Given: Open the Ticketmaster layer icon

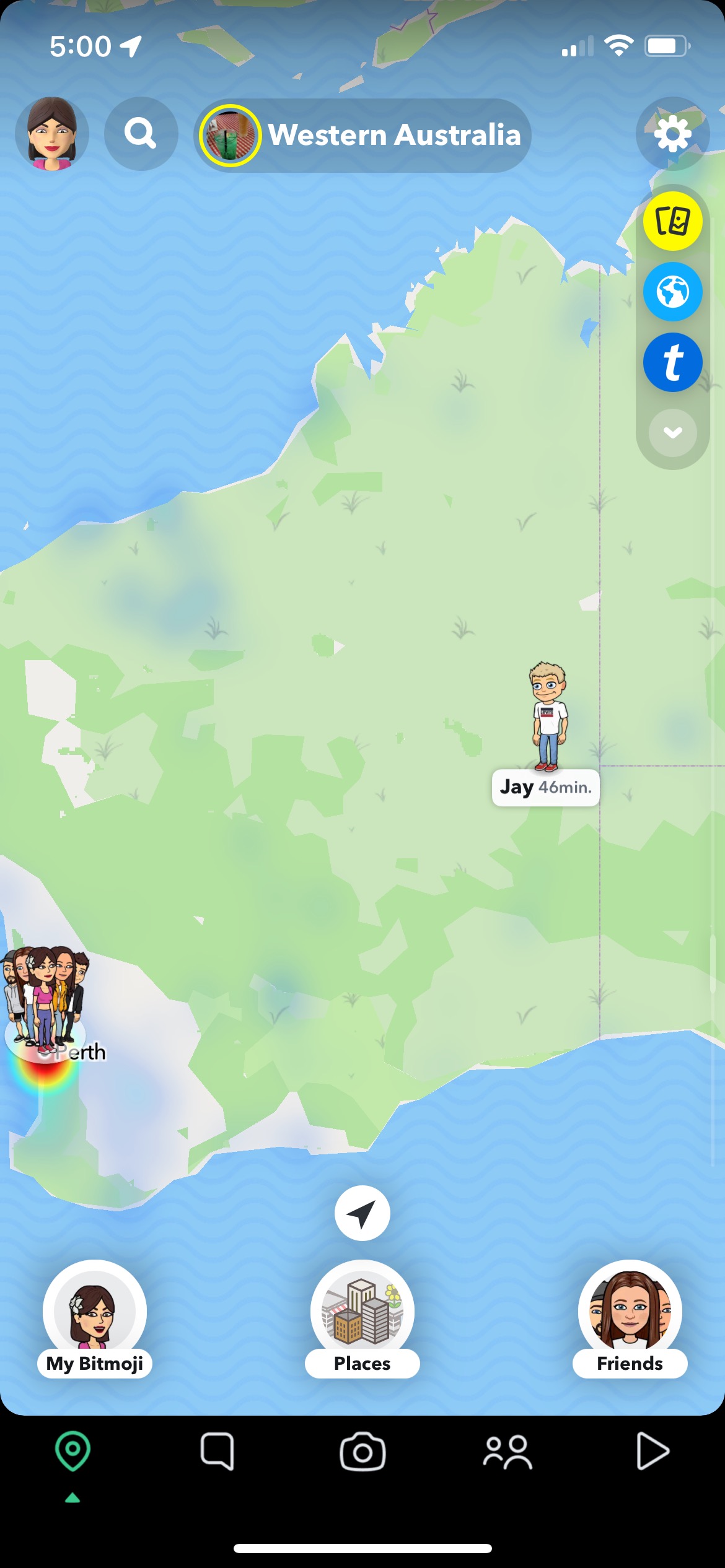Looking at the screenshot, I should (672, 362).
